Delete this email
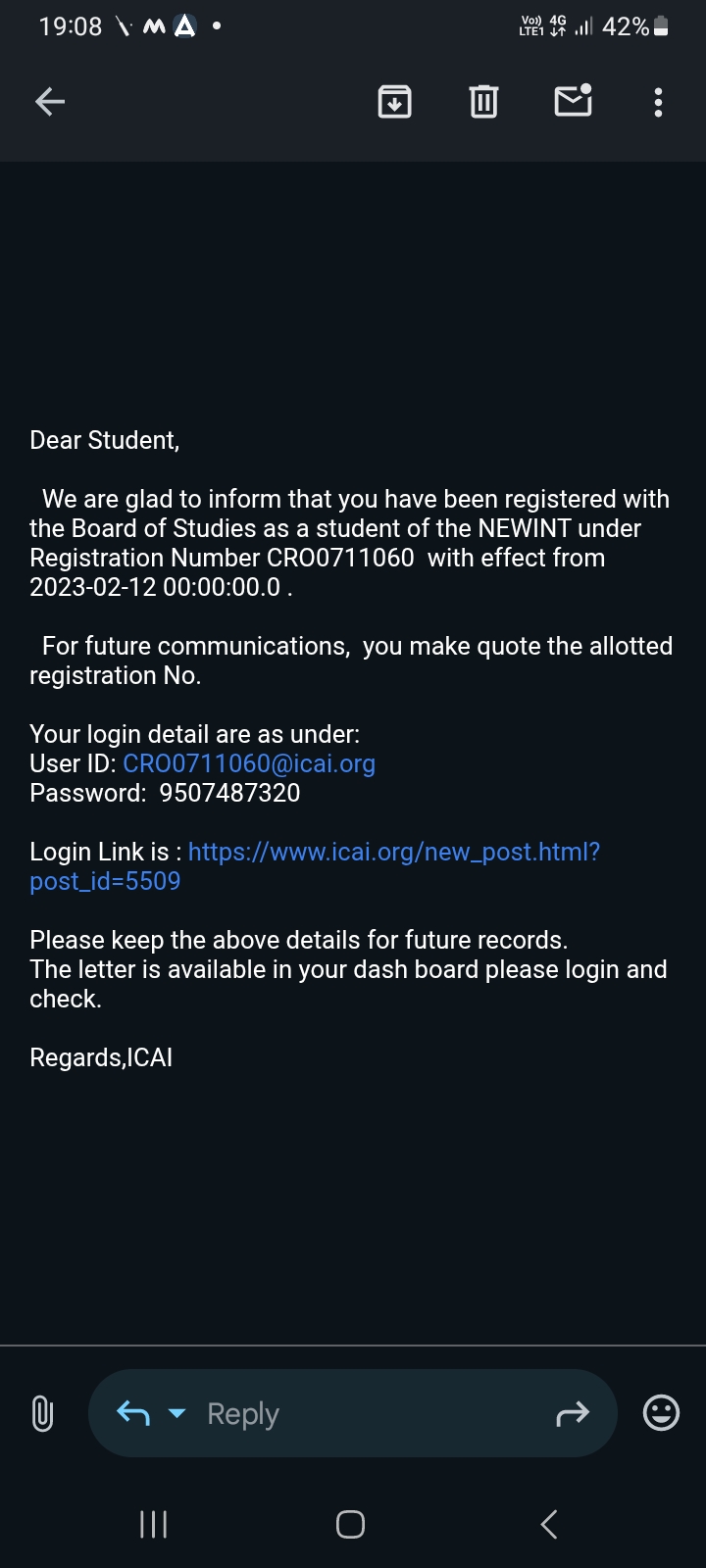 (483, 101)
